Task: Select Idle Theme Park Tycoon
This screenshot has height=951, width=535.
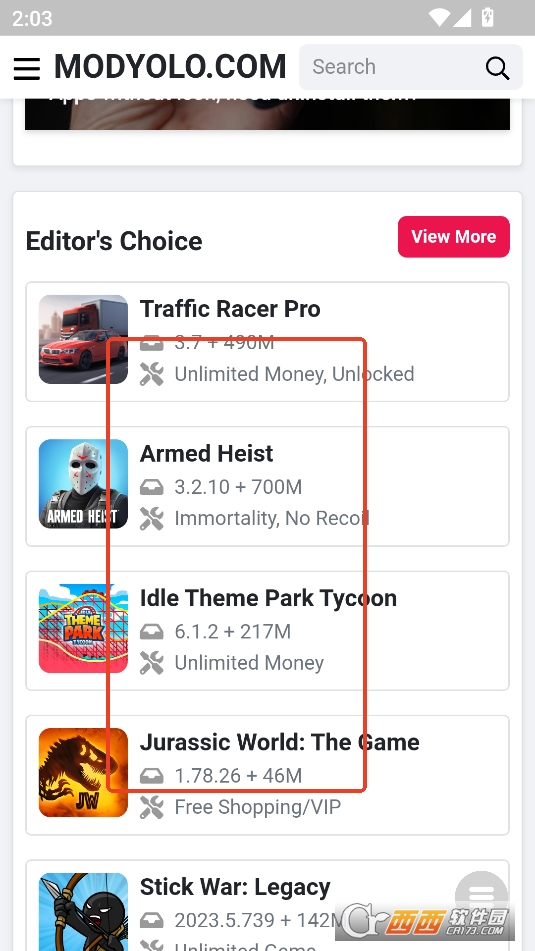Action: [268, 631]
